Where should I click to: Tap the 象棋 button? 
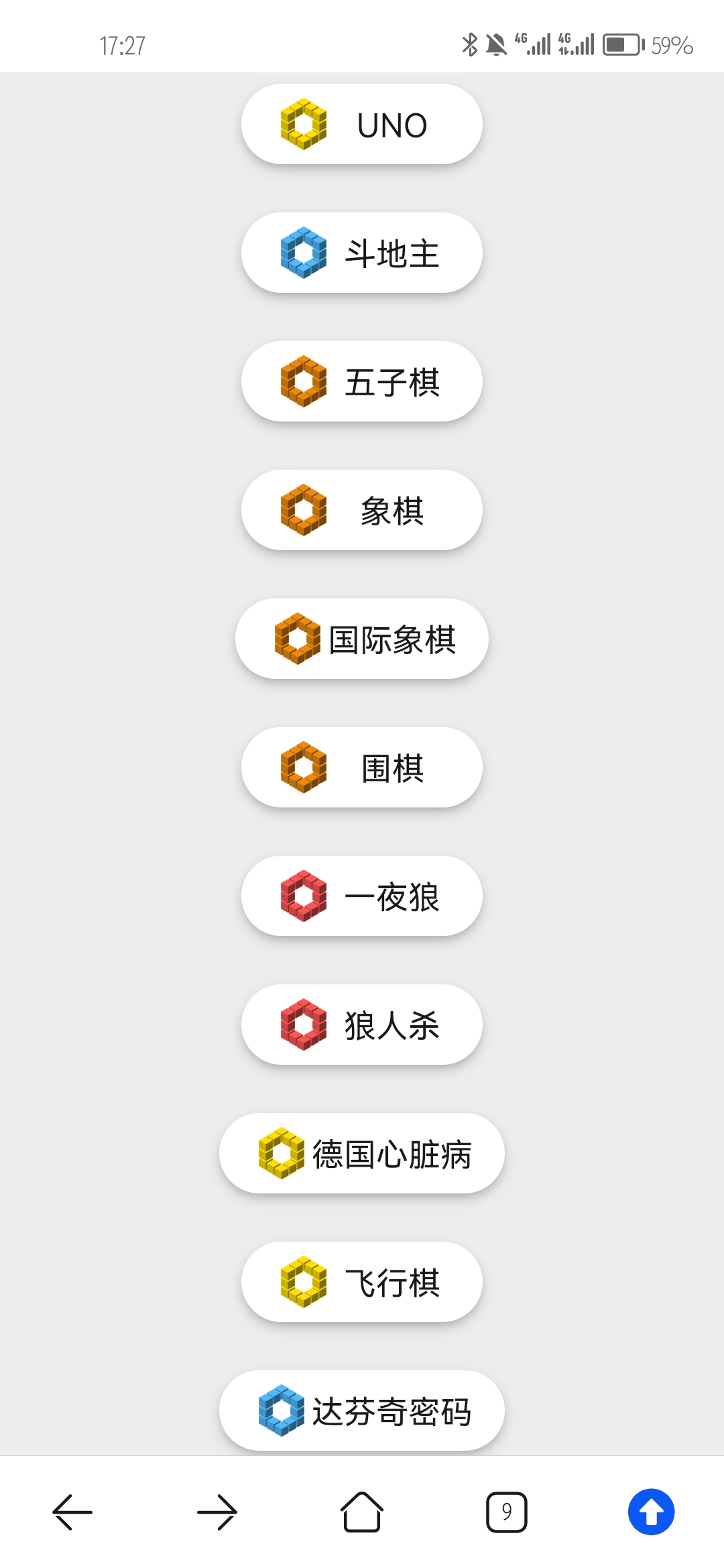point(362,511)
